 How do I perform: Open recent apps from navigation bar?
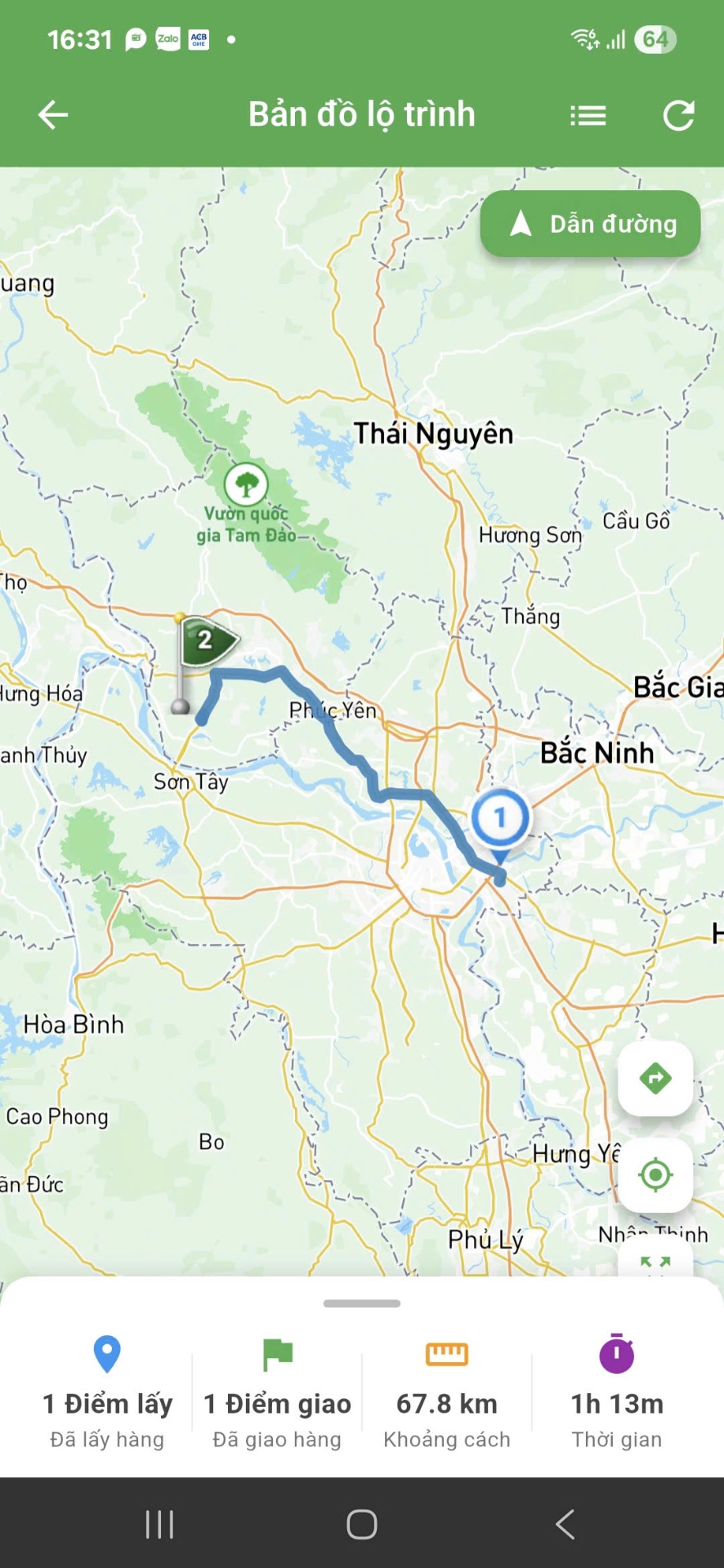coord(159,1524)
